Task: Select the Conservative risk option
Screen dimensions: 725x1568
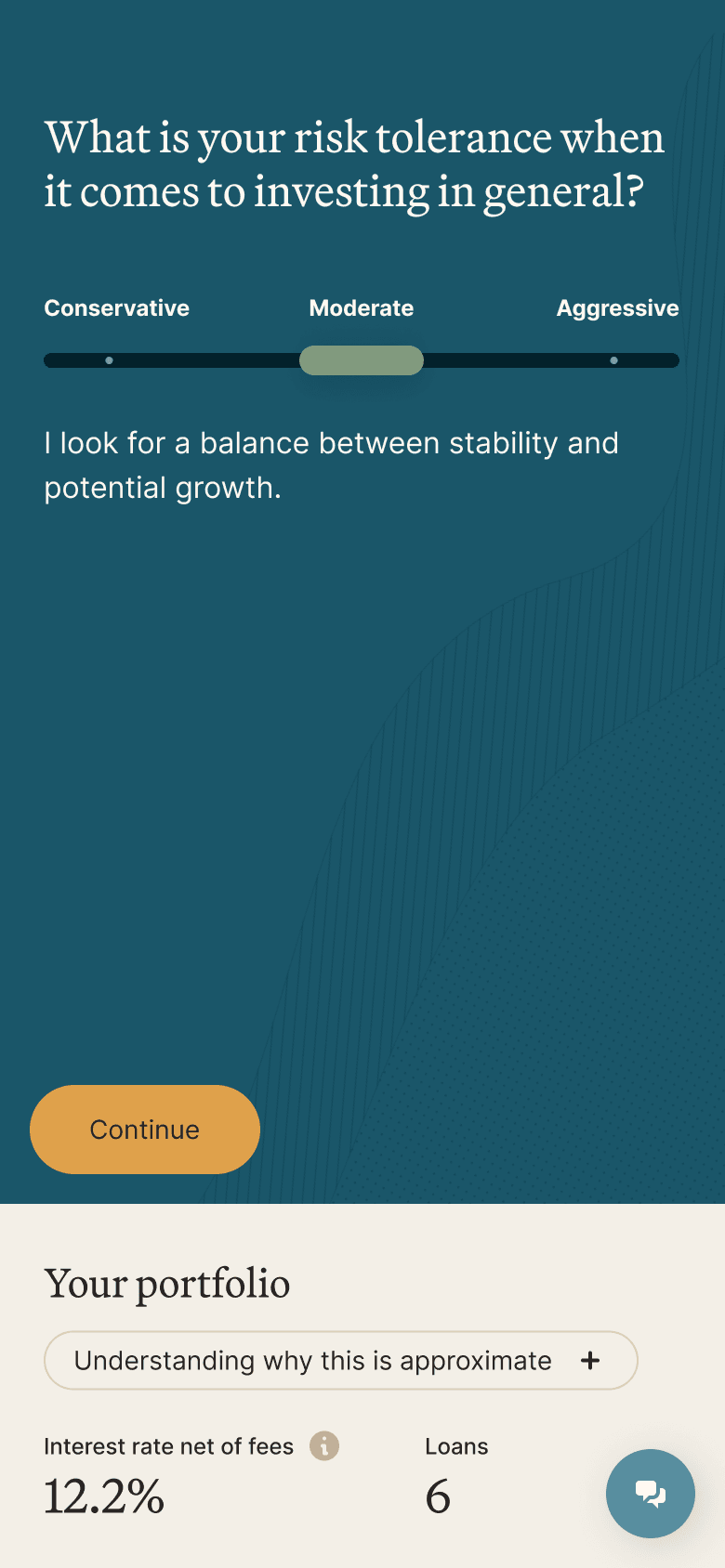Action: point(110,359)
